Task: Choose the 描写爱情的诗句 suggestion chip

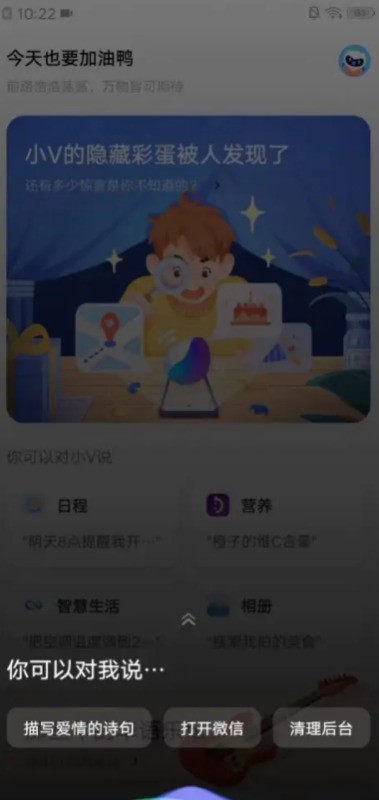Action: (79, 728)
